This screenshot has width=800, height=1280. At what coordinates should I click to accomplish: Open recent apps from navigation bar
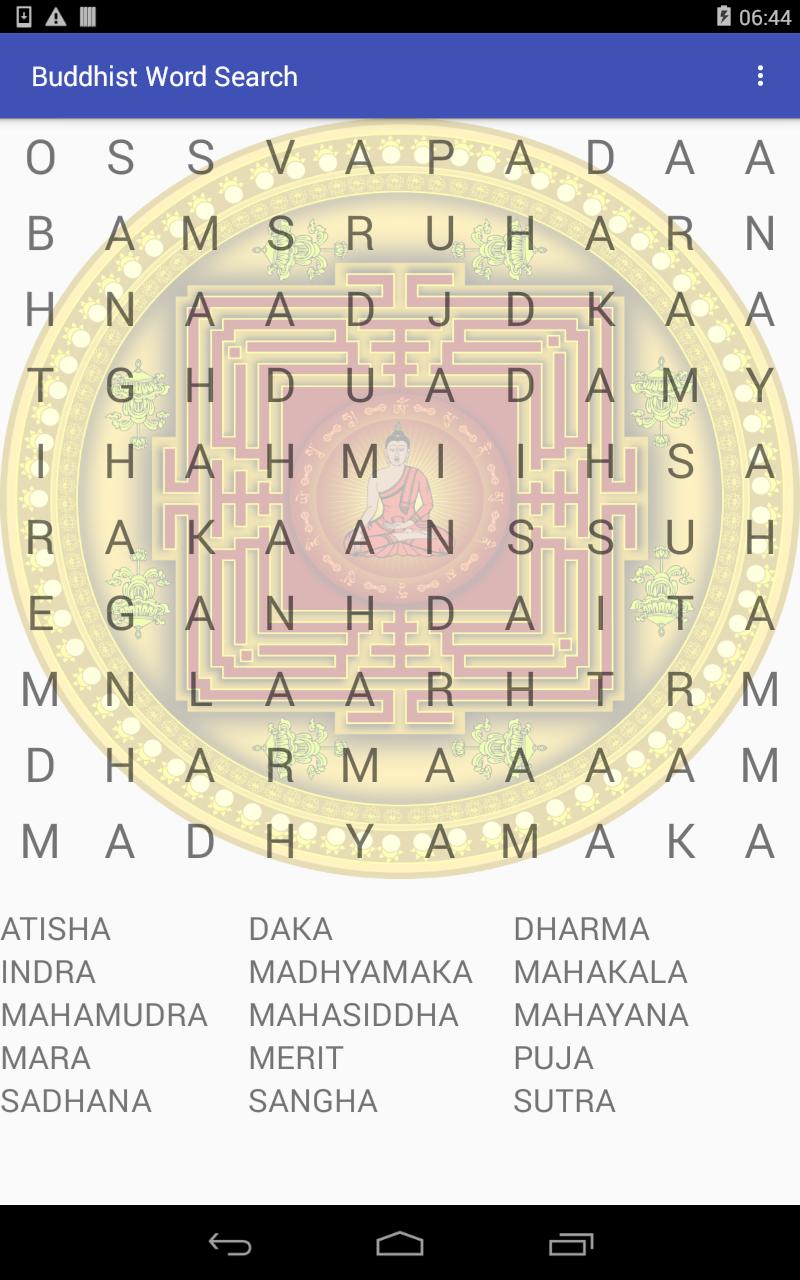[571, 1244]
